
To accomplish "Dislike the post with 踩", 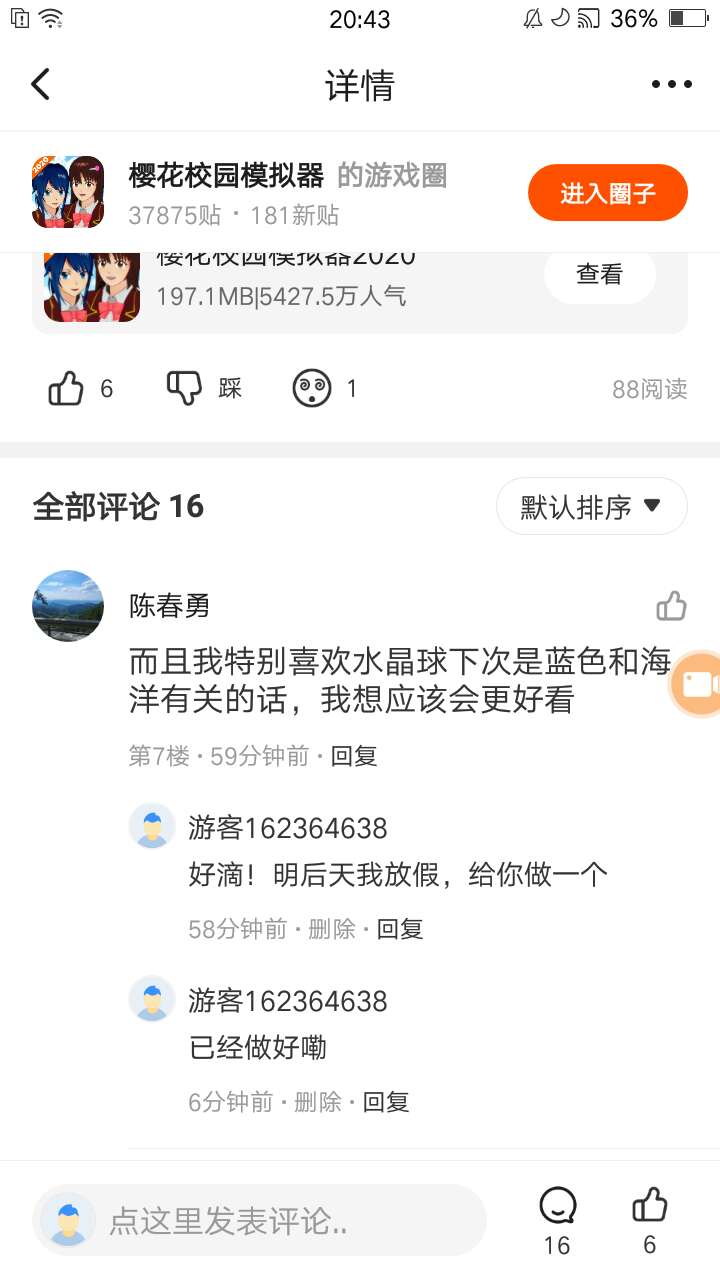I will pyautogui.click(x=185, y=388).
